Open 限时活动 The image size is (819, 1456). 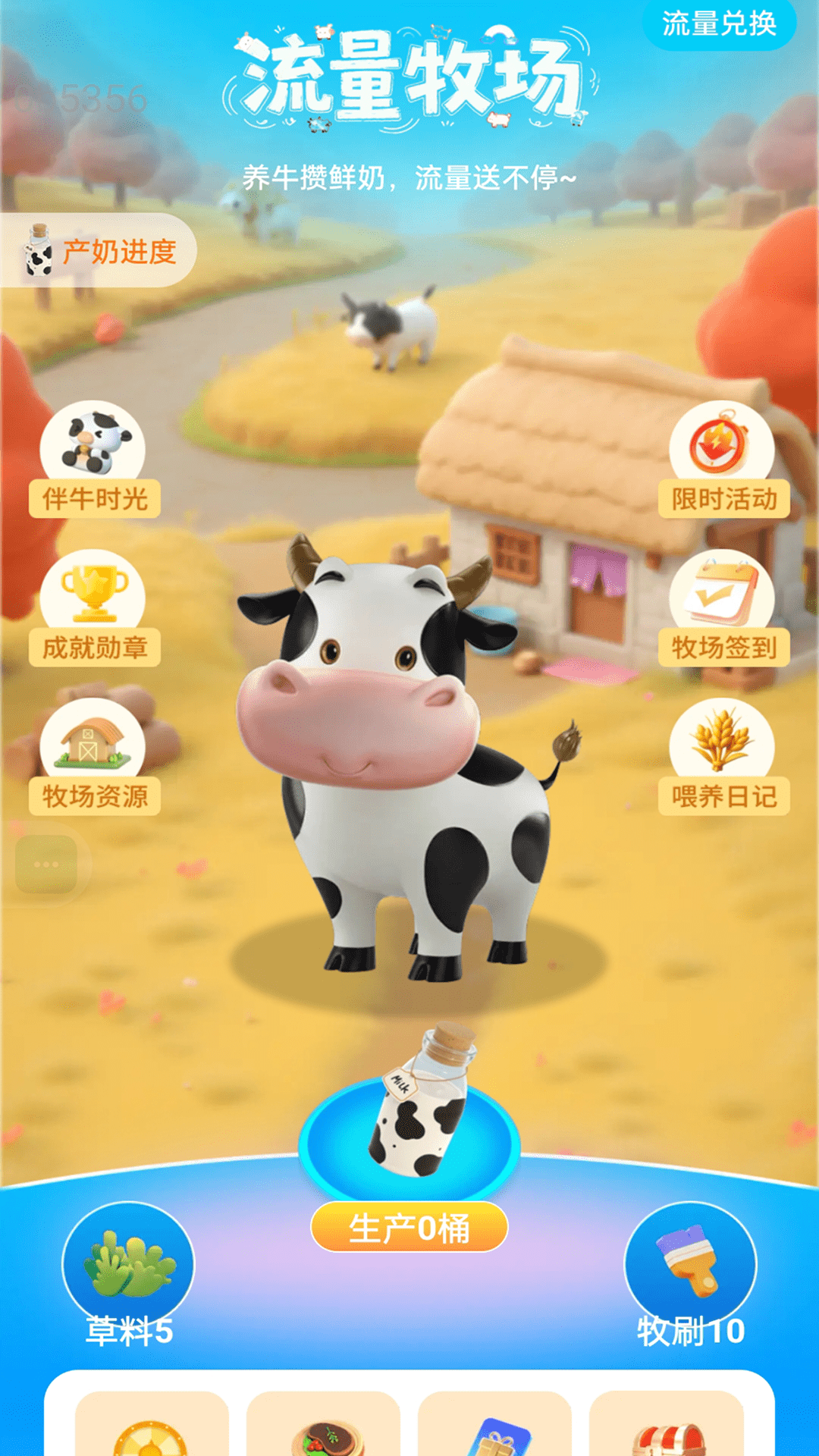pos(723,459)
